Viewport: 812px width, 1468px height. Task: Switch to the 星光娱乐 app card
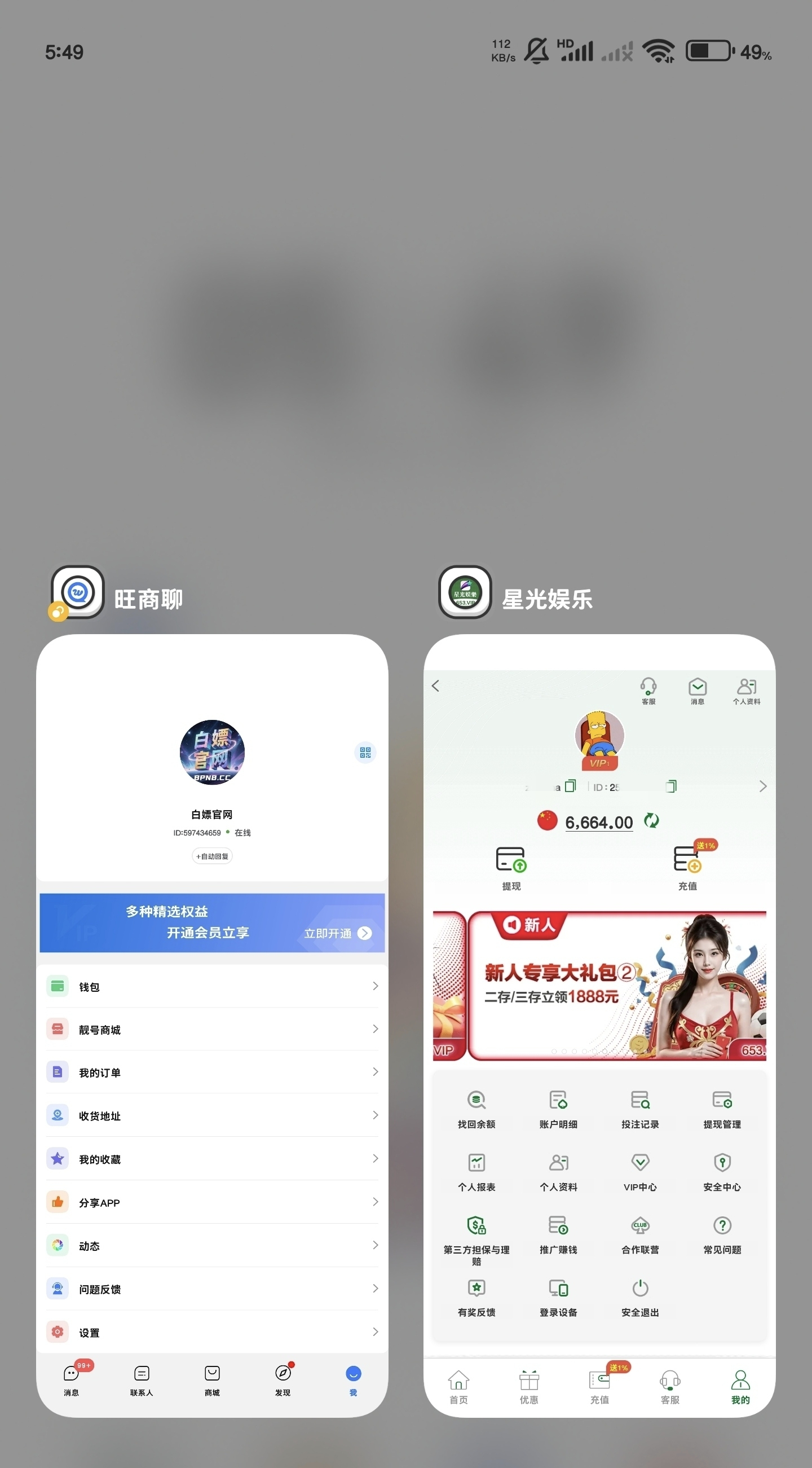coord(599,1026)
